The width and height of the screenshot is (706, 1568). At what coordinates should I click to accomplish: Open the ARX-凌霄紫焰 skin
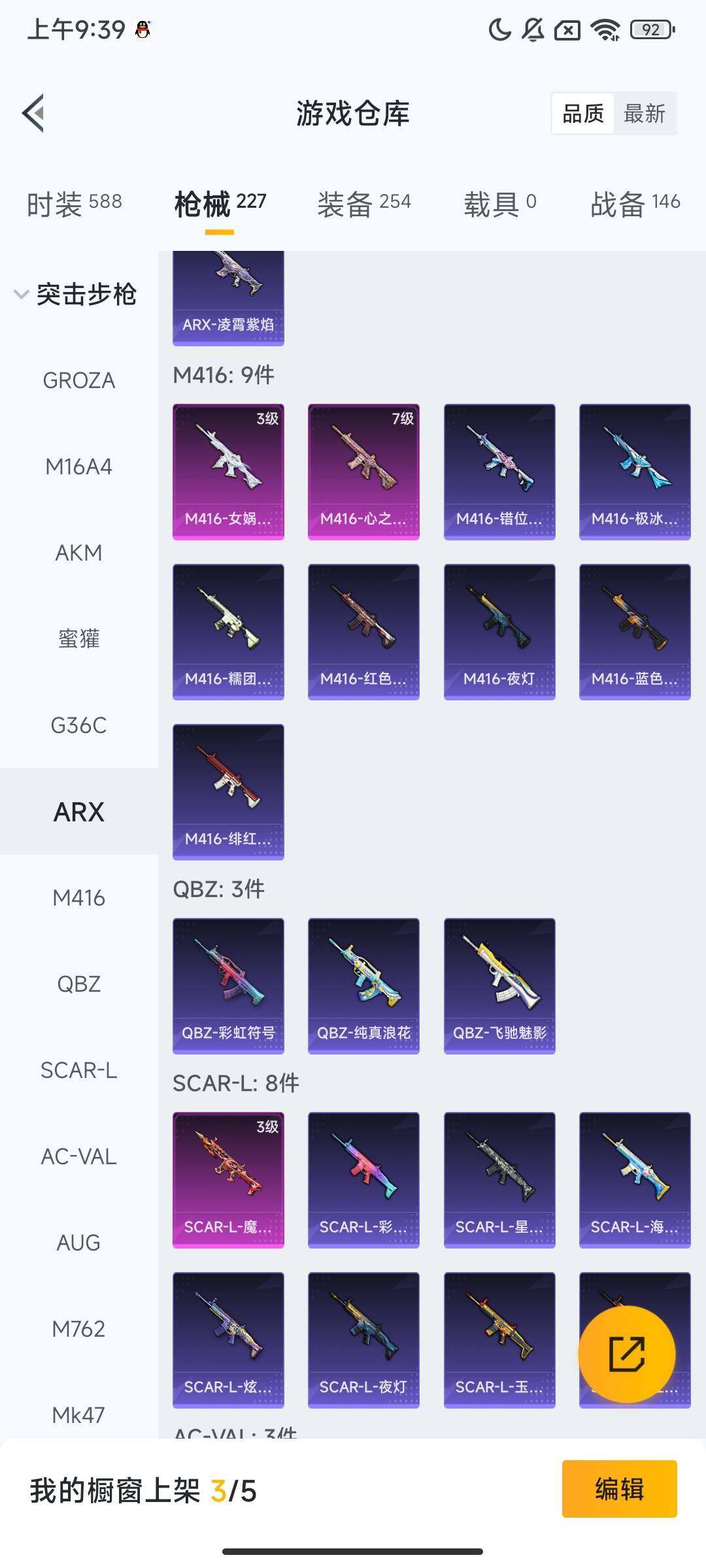point(228,298)
